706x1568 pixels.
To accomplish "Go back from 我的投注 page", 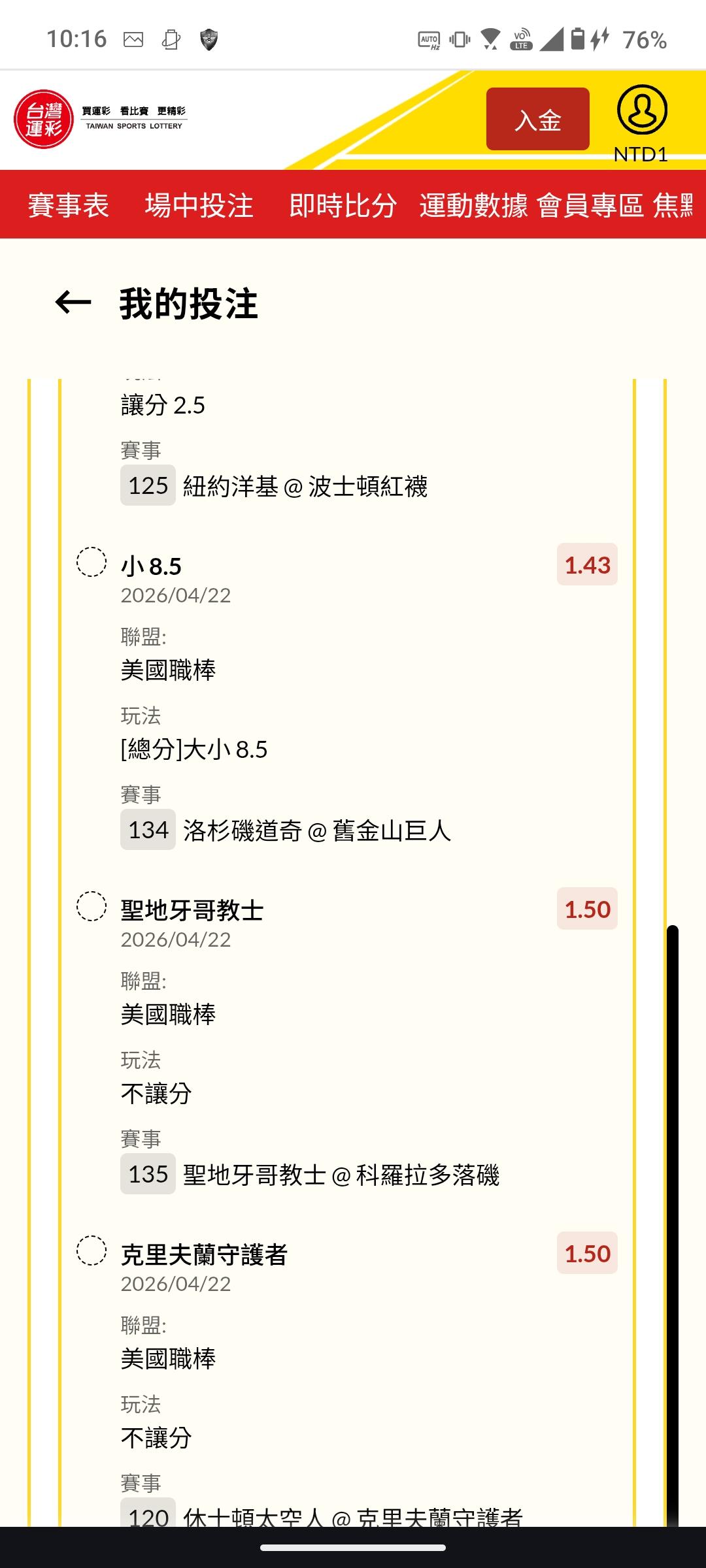I will [73, 302].
